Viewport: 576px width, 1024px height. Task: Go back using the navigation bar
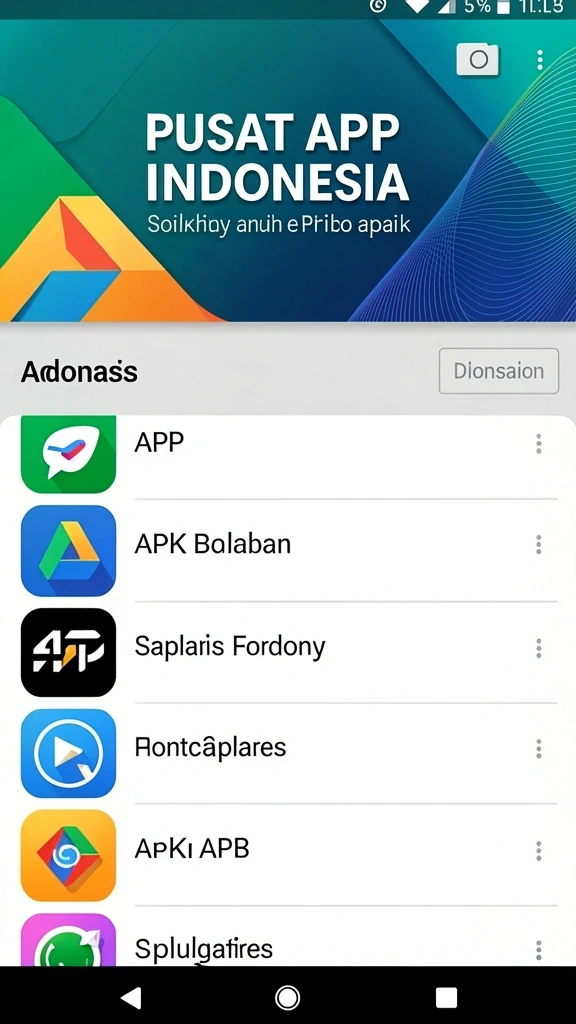click(131, 997)
